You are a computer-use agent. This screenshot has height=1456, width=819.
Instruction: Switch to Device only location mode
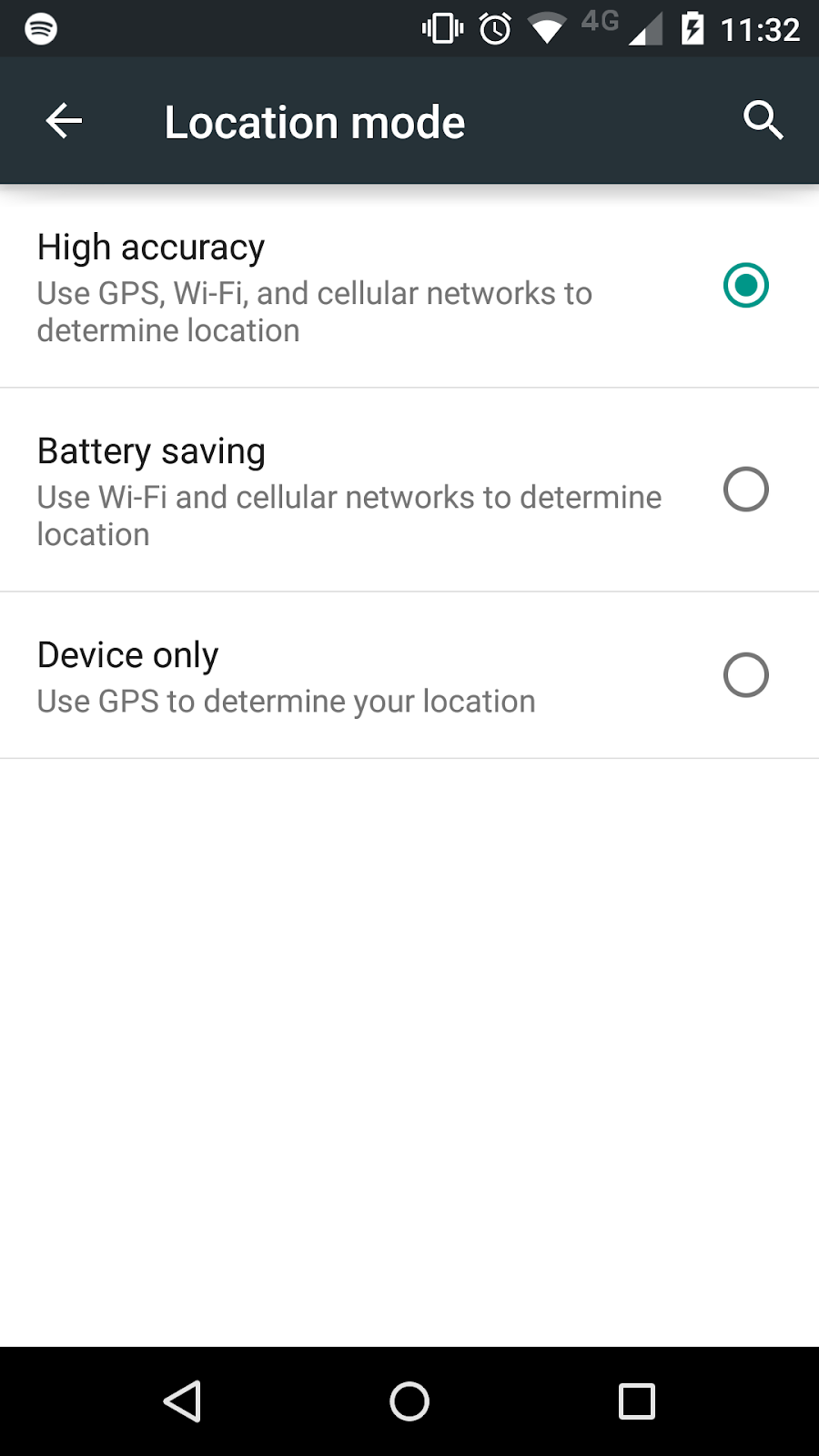click(745, 675)
